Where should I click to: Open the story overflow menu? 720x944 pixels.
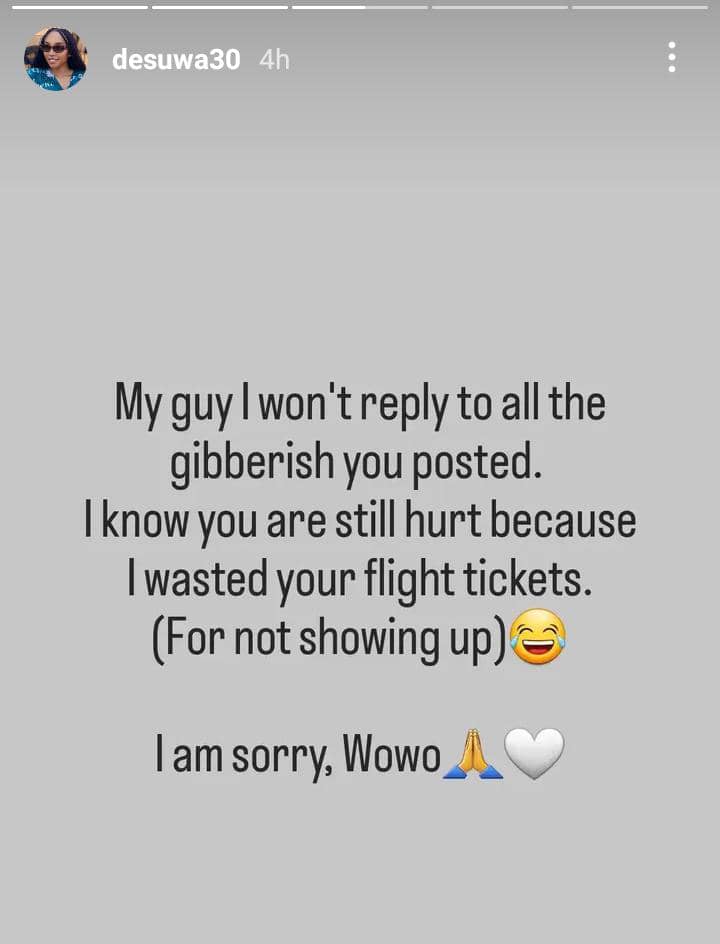[x=672, y=58]
